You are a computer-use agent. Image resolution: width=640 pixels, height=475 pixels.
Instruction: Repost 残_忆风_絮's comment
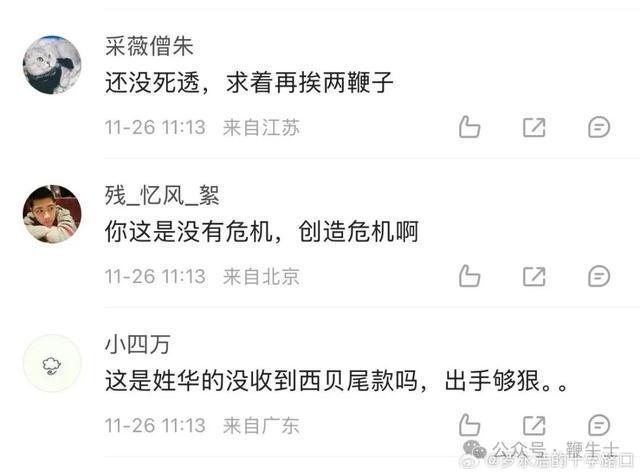[x=534, y=276]
